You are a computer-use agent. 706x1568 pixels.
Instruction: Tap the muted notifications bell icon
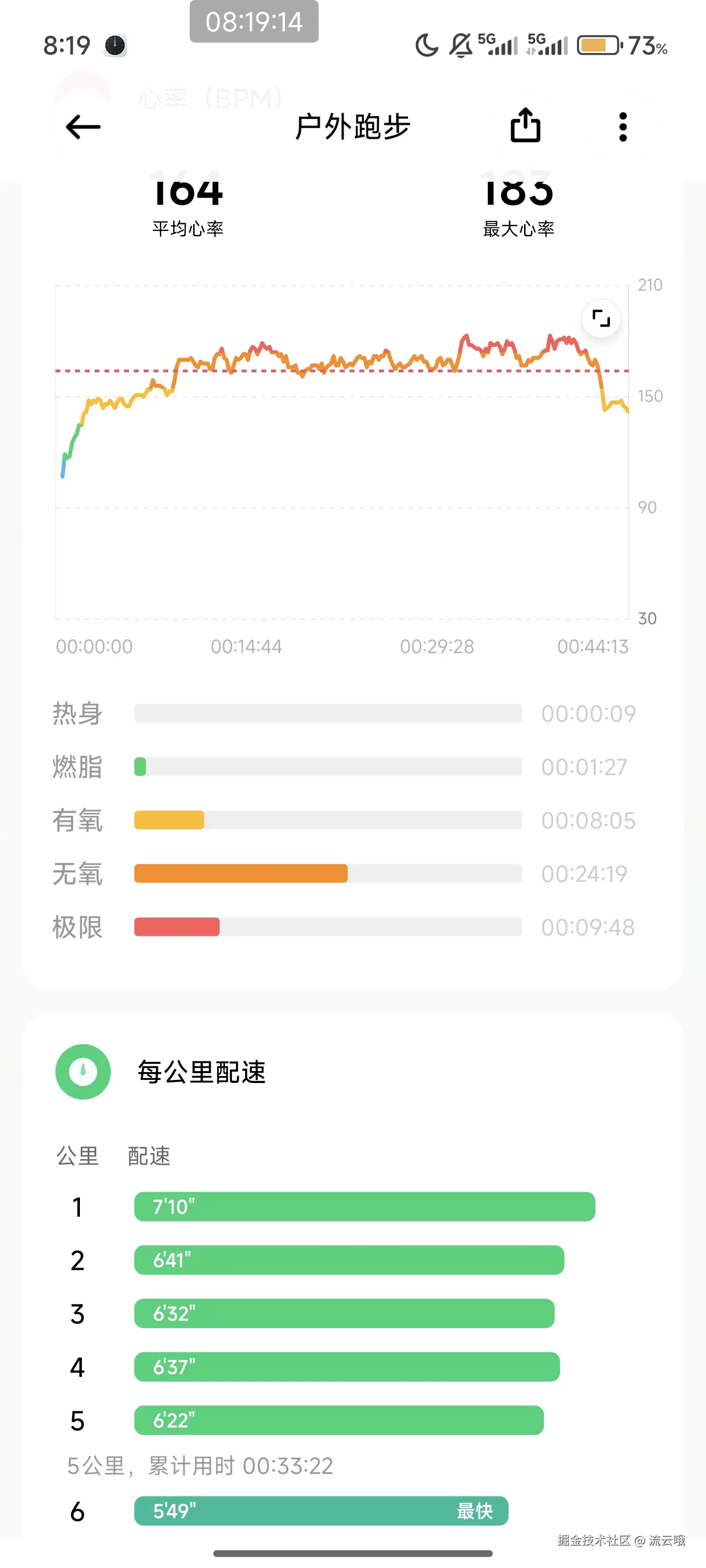461,45
